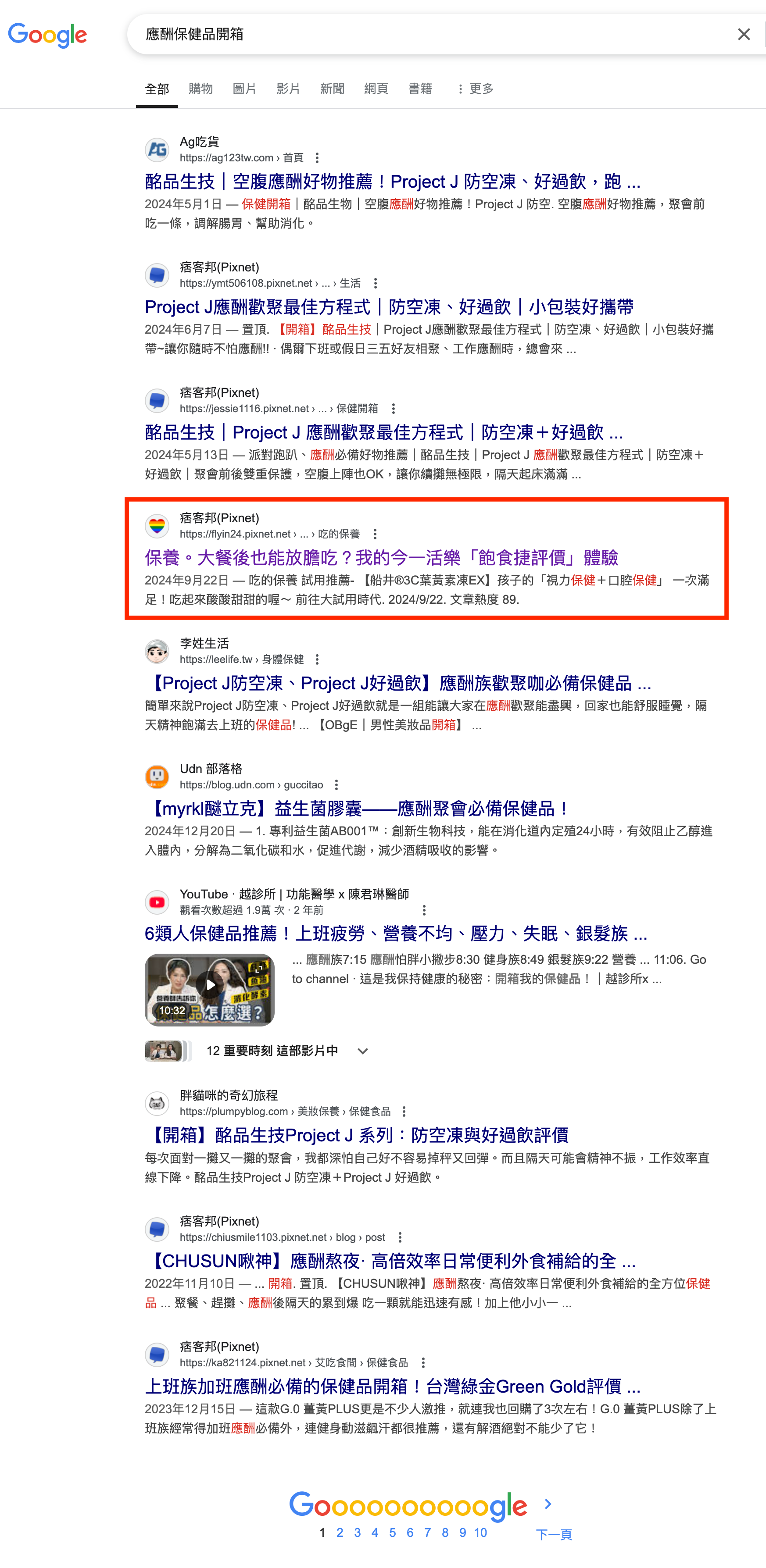Open the 台灣綠金Green Gold評價 result

tap(392, 1386)
